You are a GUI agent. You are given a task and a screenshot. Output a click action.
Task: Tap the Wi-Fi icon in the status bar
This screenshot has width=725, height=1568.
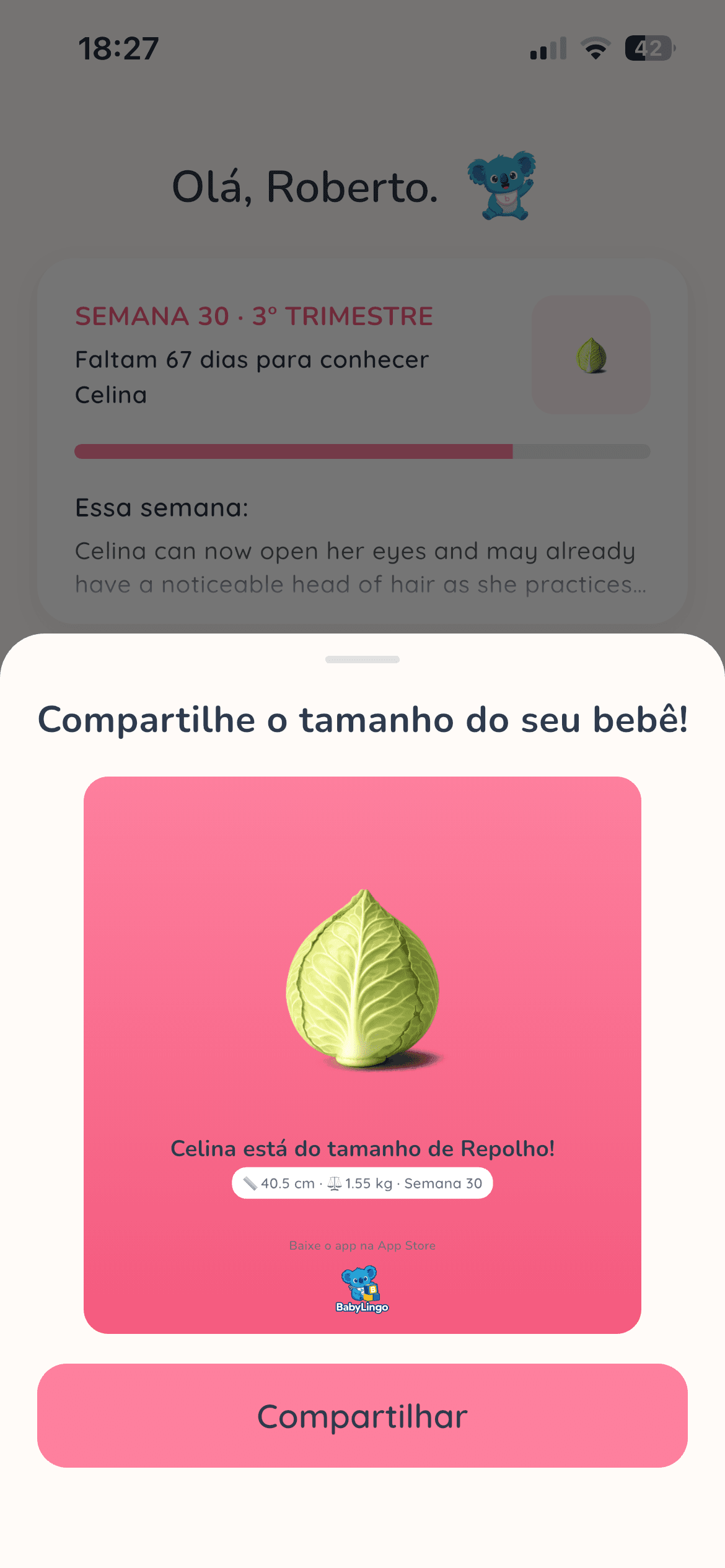[596, 47]
